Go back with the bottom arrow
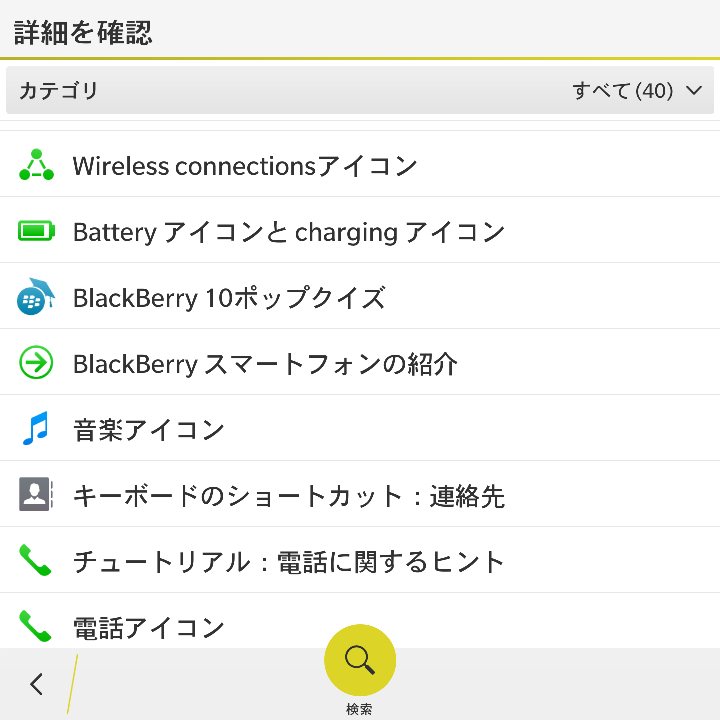The image size is (720, 720). click(x=37, y=684)
